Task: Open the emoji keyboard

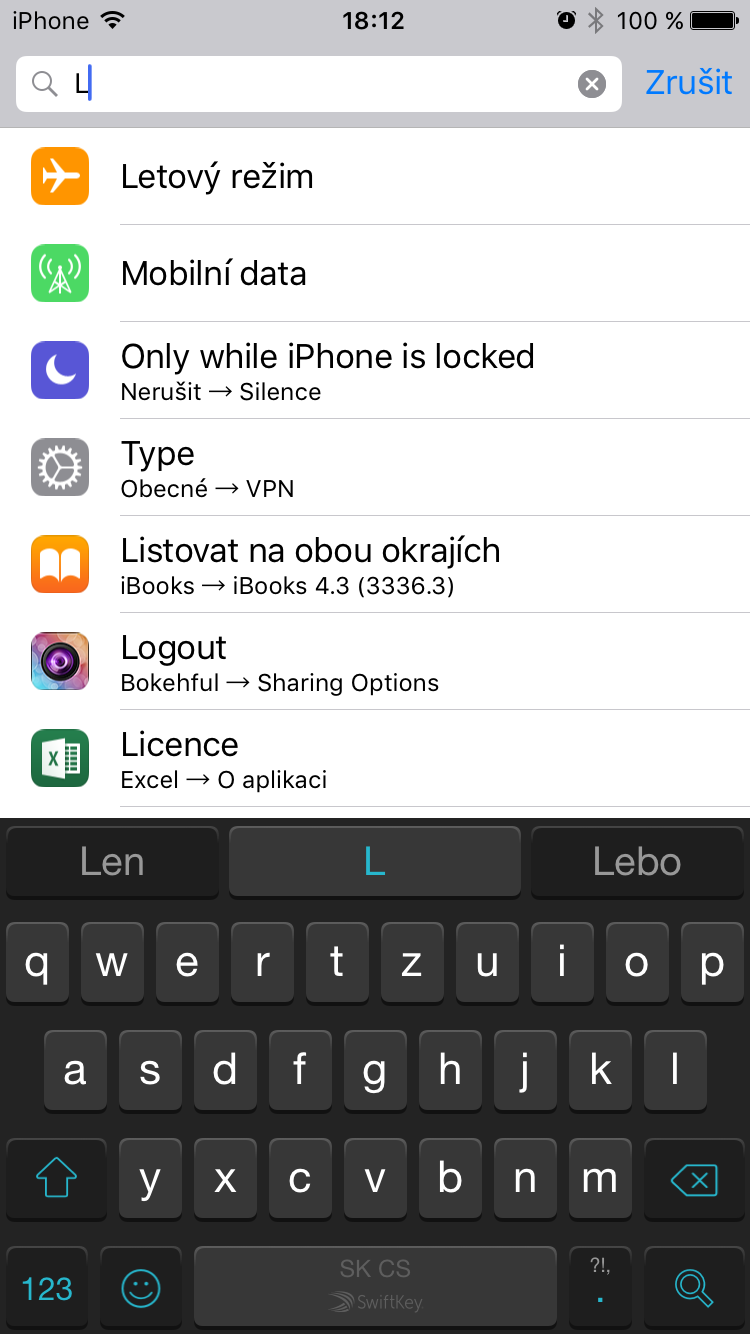Action: [x=141, y=1288]
